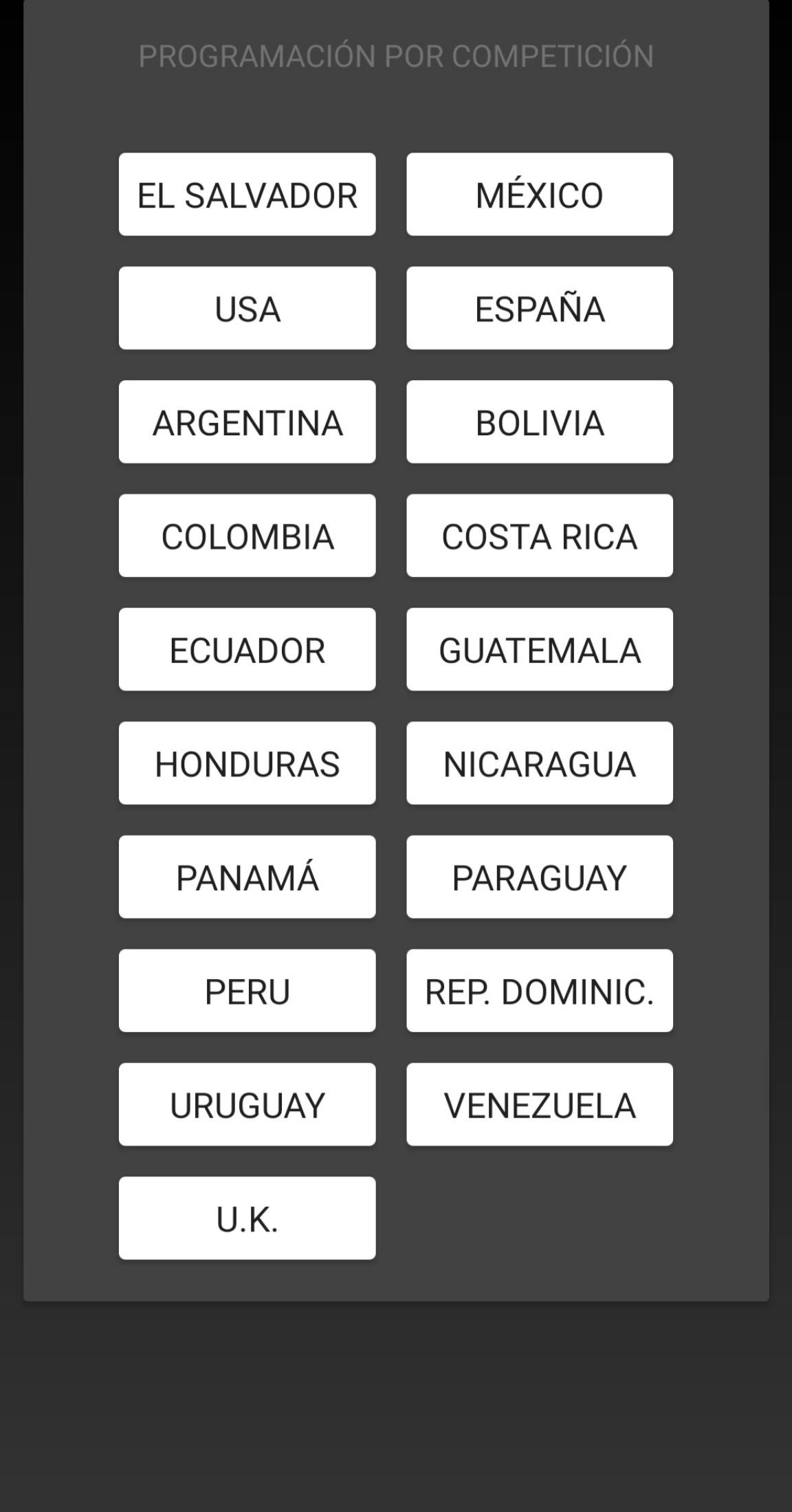Screen dimensions: 792x1512
Task: Select GUATEMALA button
Action: click(539, 650)
